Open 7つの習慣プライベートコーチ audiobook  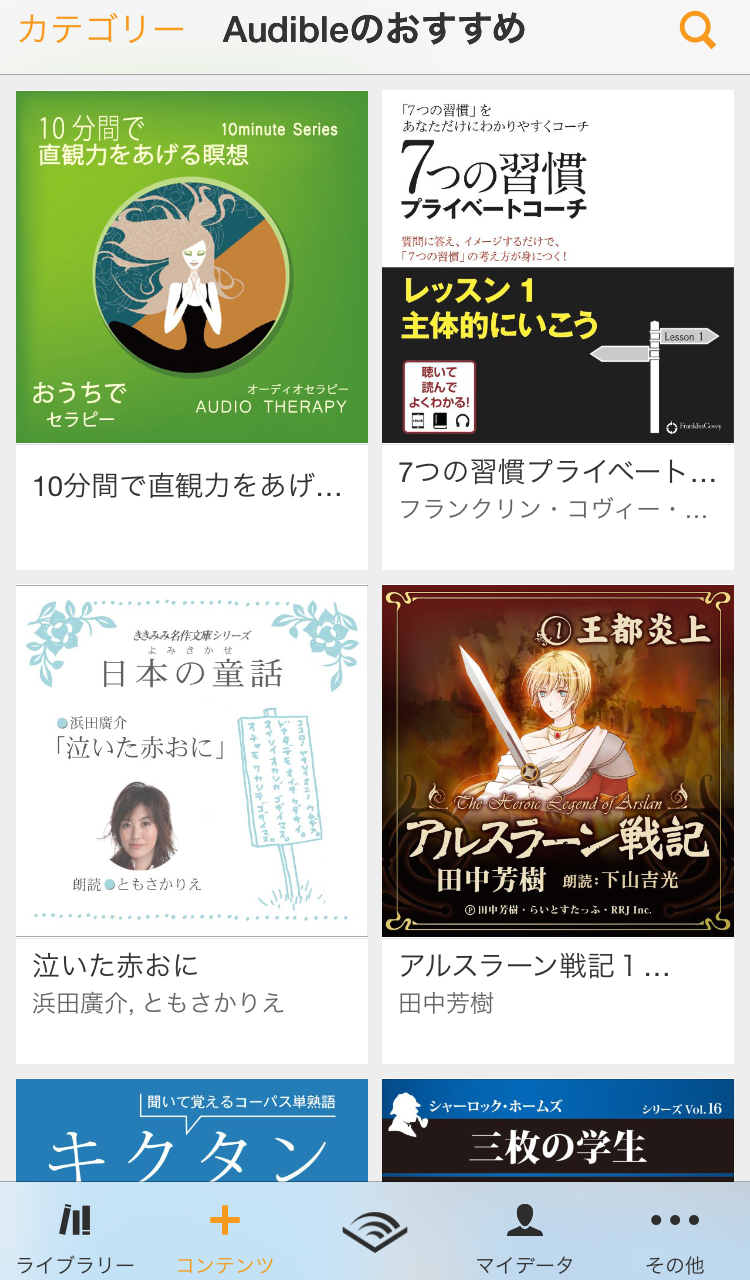point(558,330)
